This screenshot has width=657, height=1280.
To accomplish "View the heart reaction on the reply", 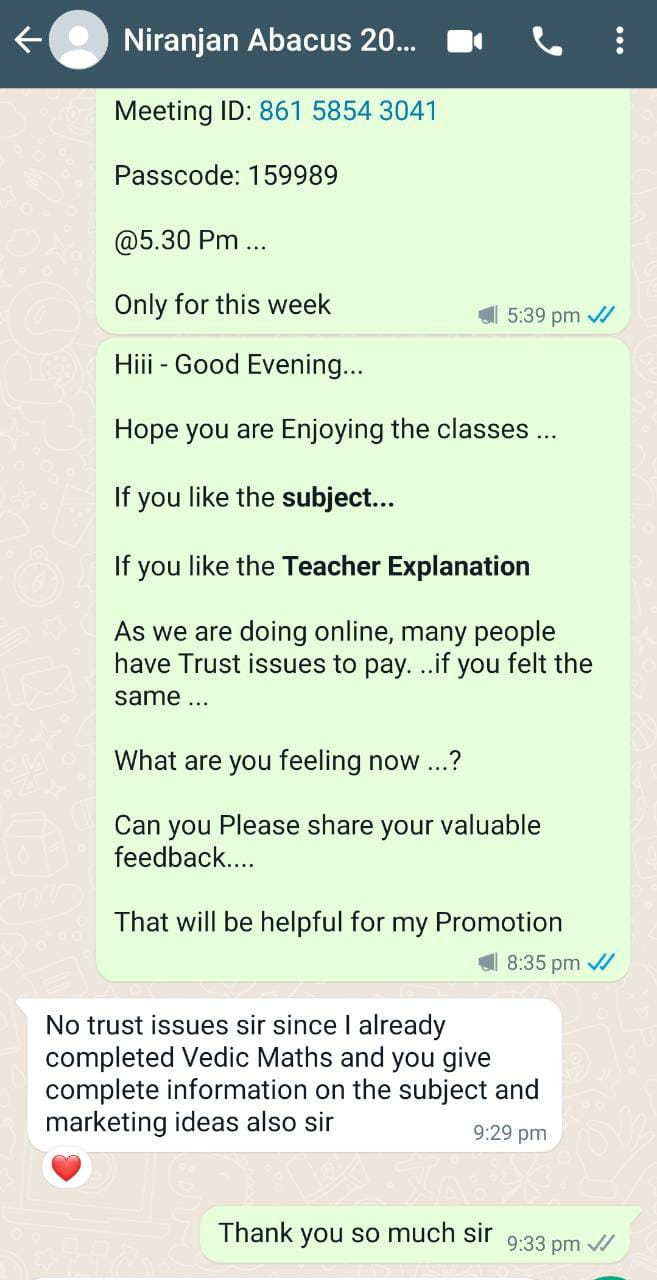I will coord(66,1167).
